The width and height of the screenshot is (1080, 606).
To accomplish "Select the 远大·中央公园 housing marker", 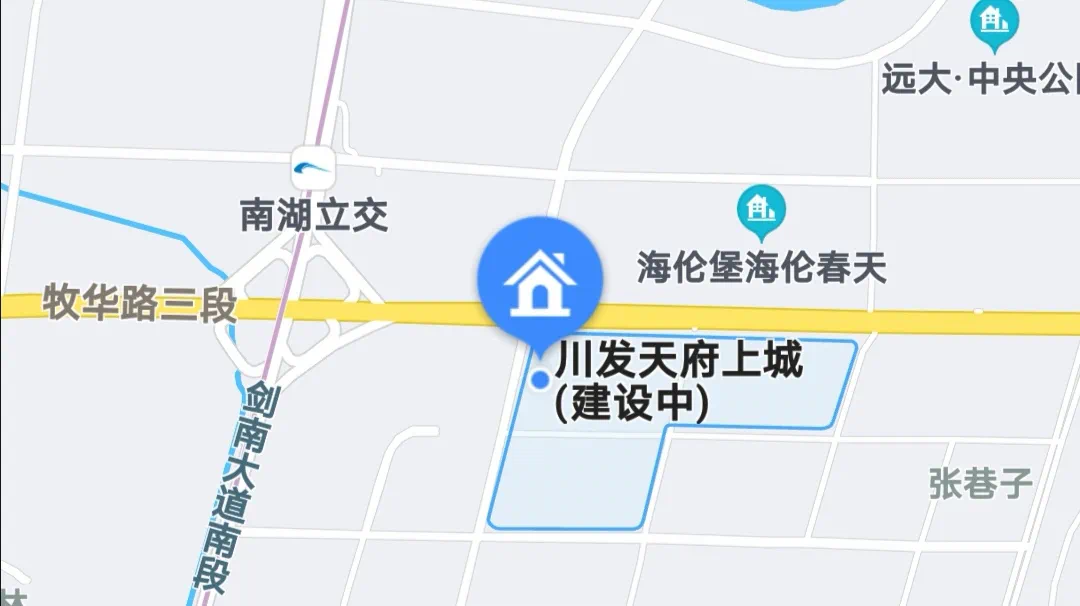I will tap(993, 22).
